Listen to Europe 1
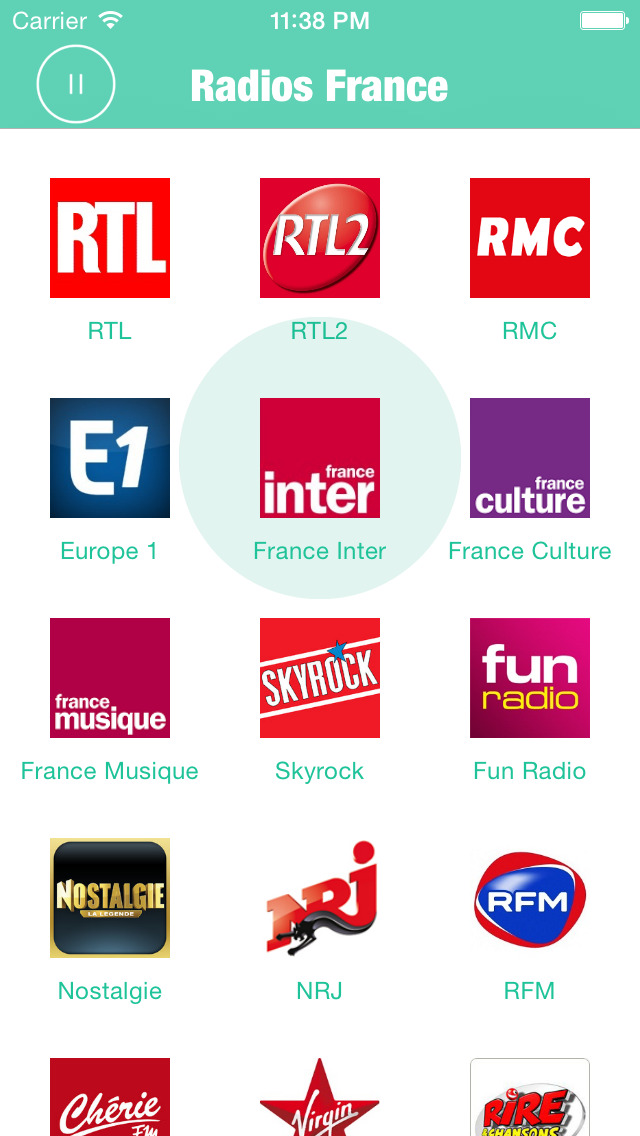Viewport: 640px width, 1136px height. [110, 458]
